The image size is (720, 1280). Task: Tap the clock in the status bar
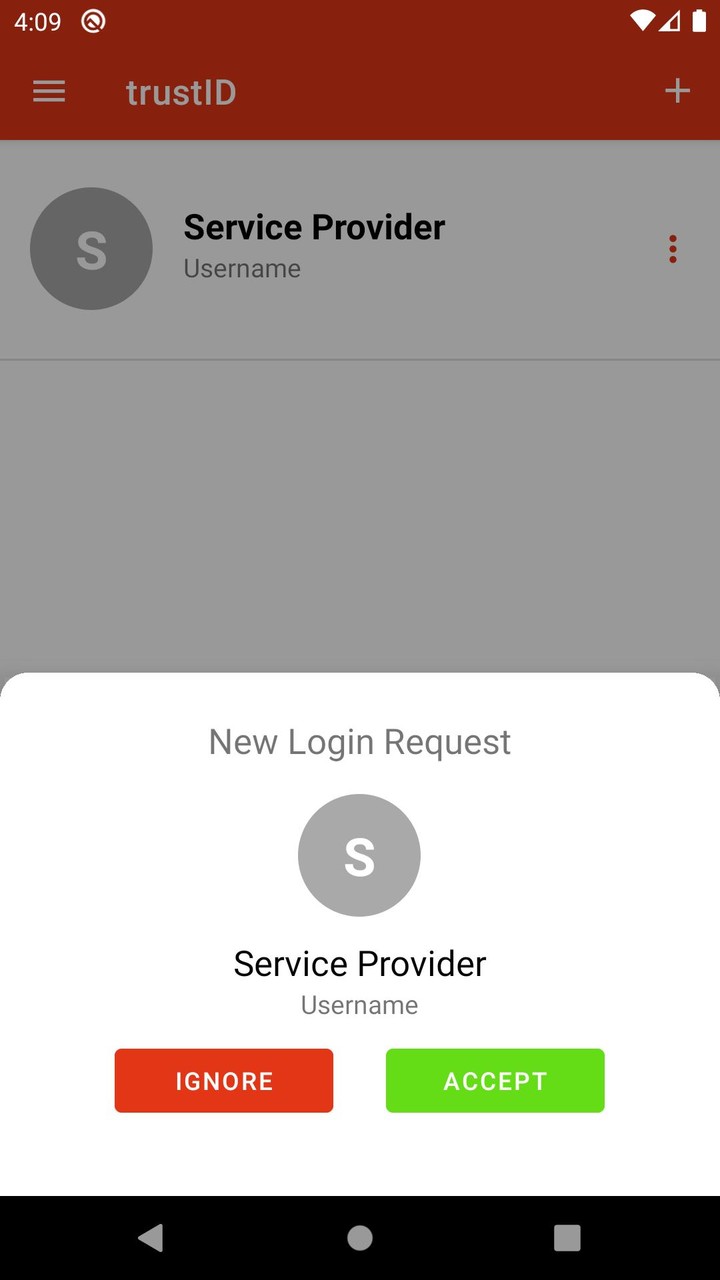point(38,20)
